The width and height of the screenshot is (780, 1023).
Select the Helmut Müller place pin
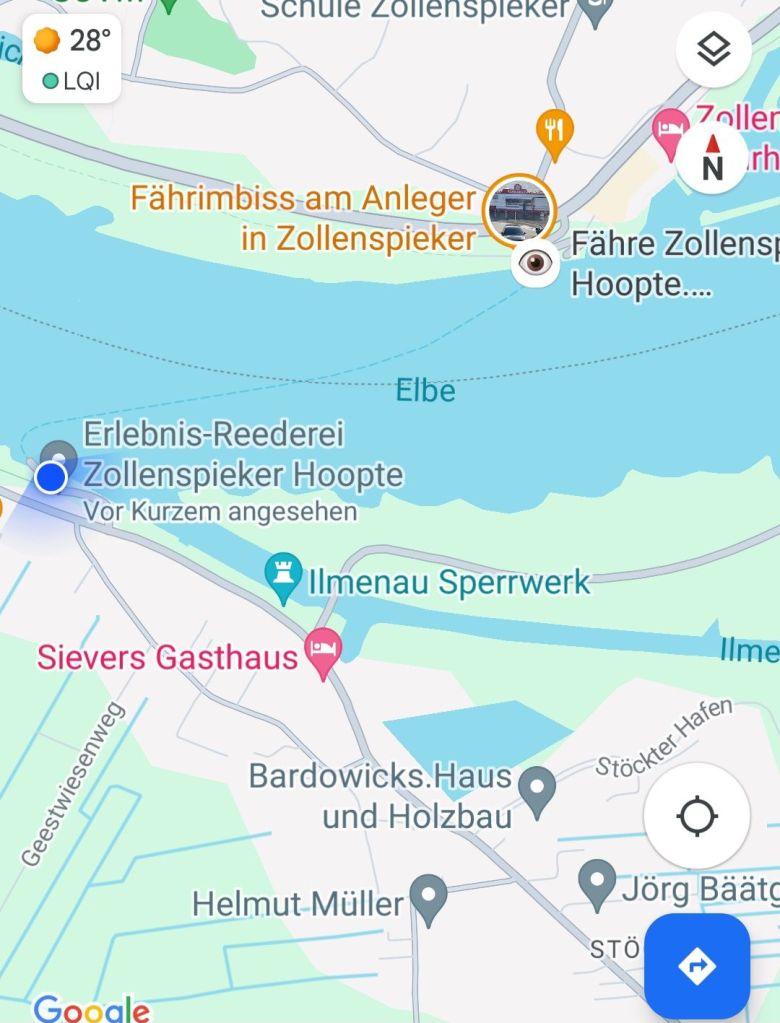(429, 896)
